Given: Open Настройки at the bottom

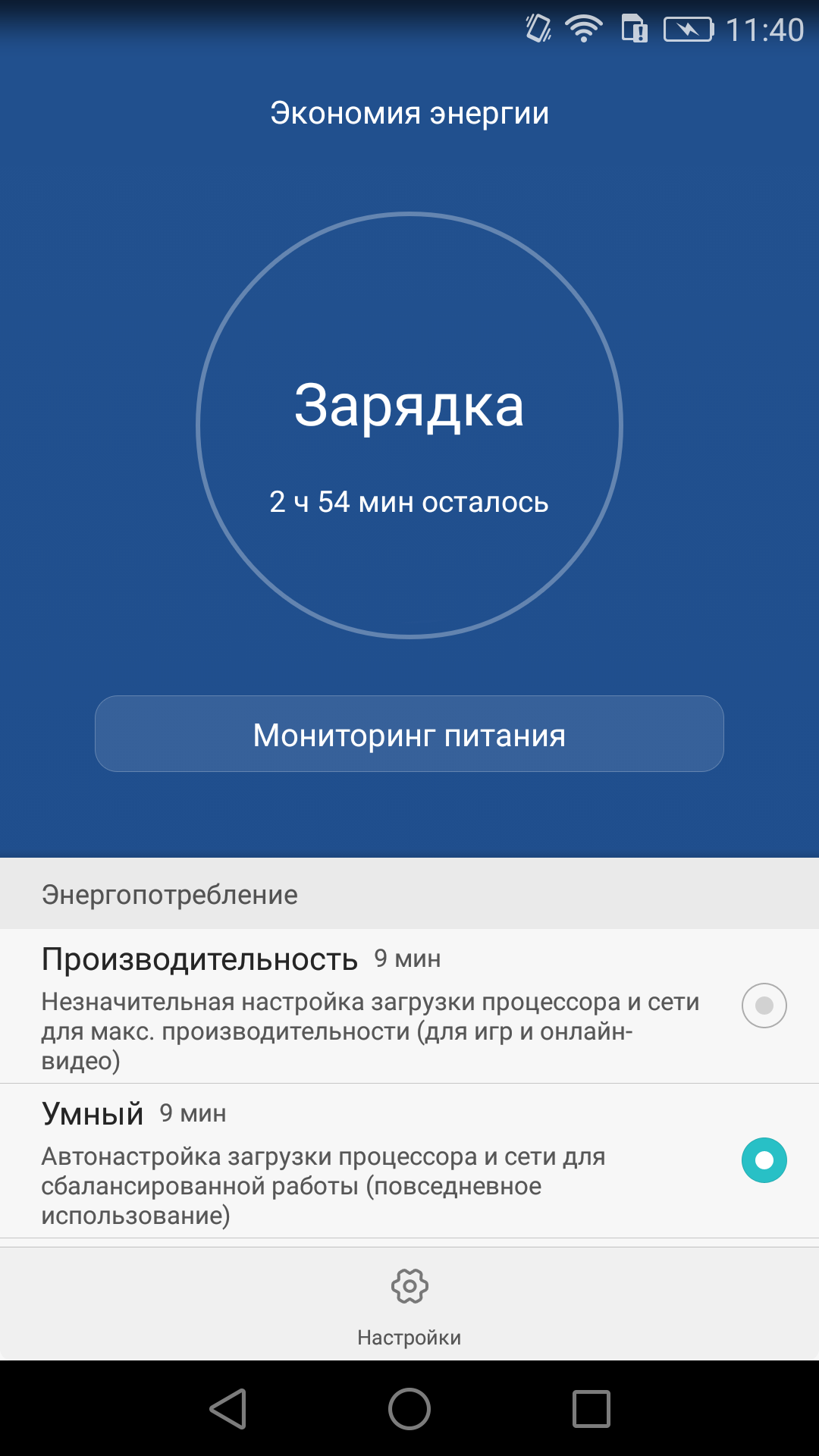Looking at the screenshot, I should (x=409, y=1306).
